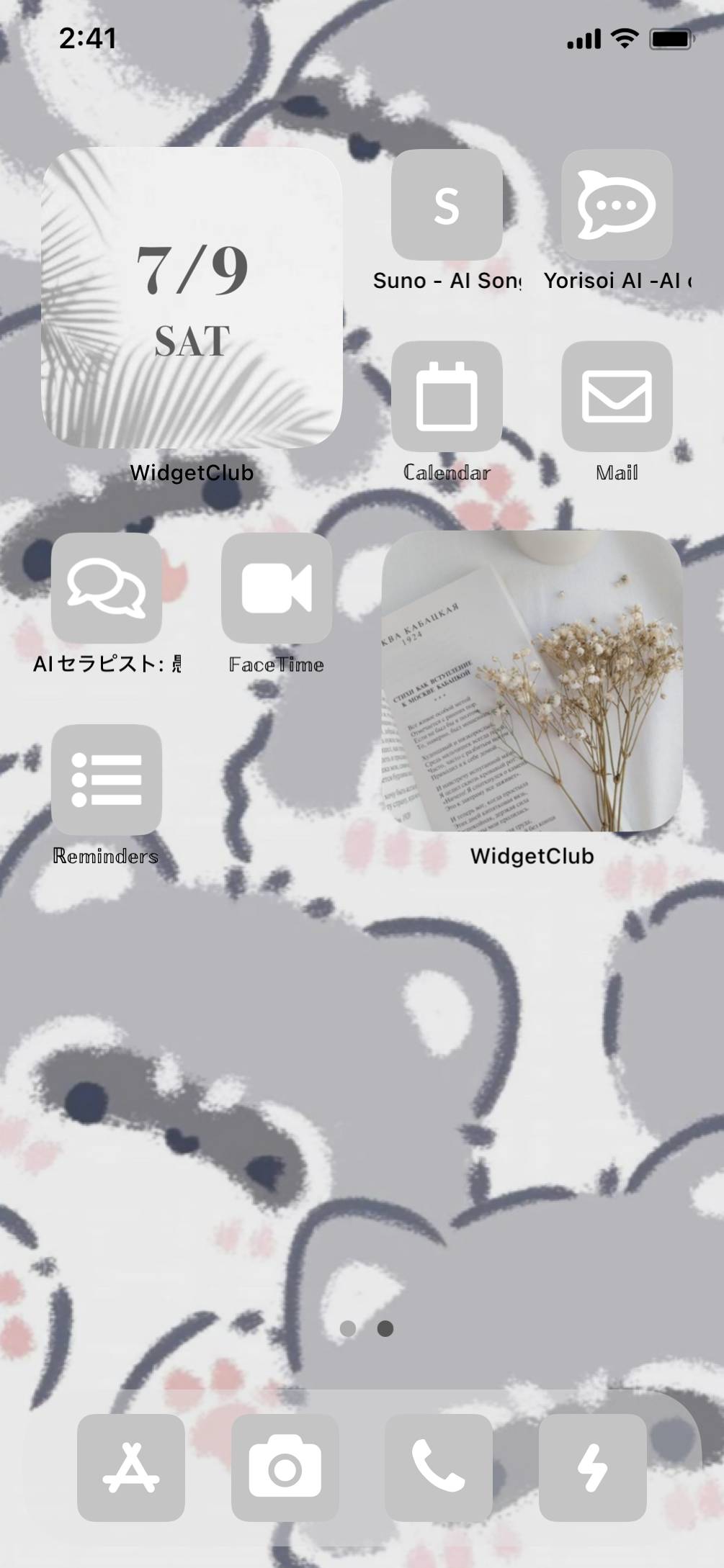Launch the Camera from the dock

[x=285, y=1467]
